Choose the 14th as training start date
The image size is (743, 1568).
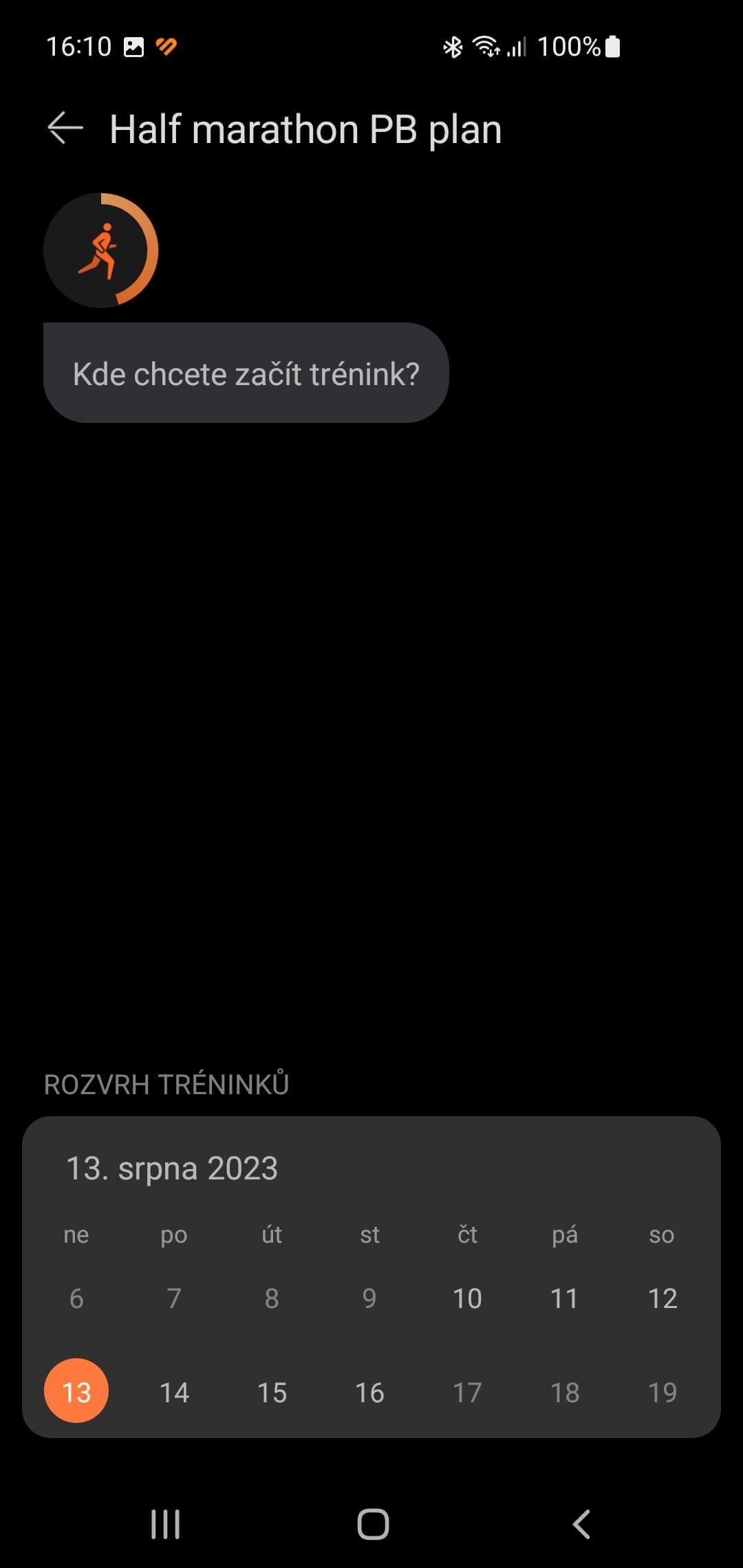pos(174,1393)
